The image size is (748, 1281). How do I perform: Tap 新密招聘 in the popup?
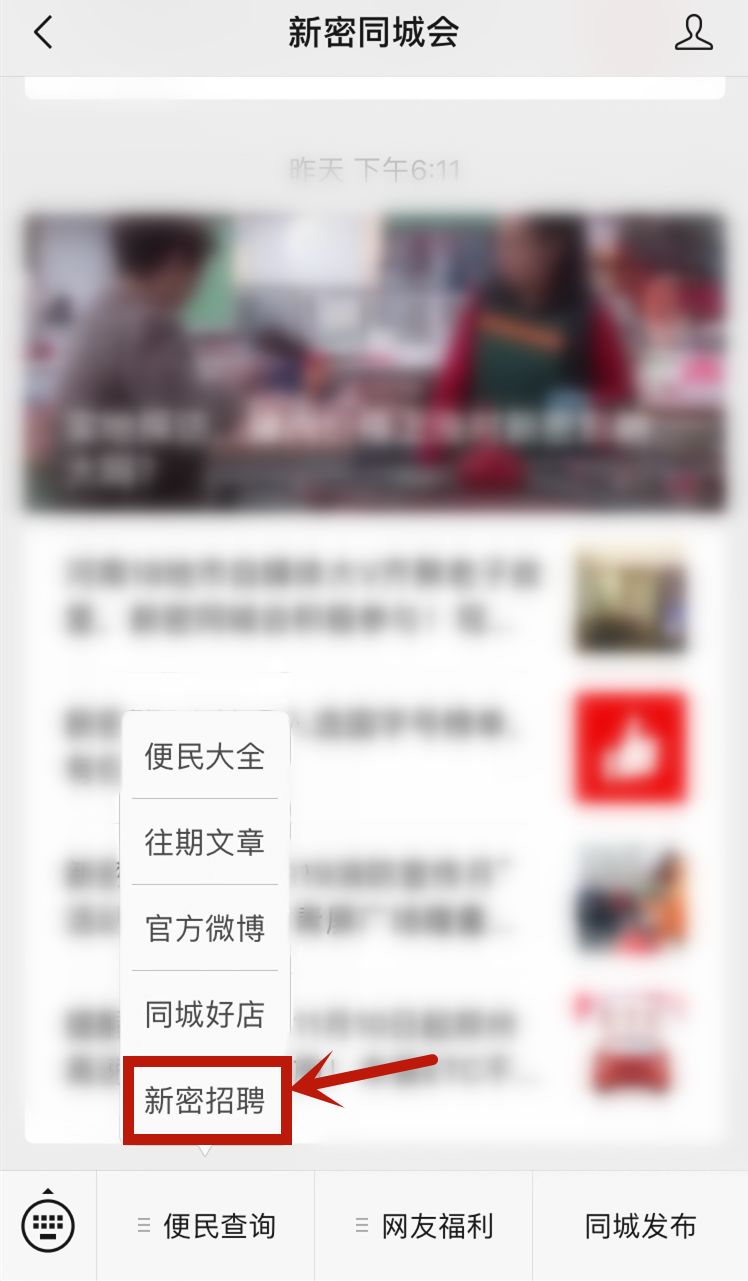point(205,1100)
